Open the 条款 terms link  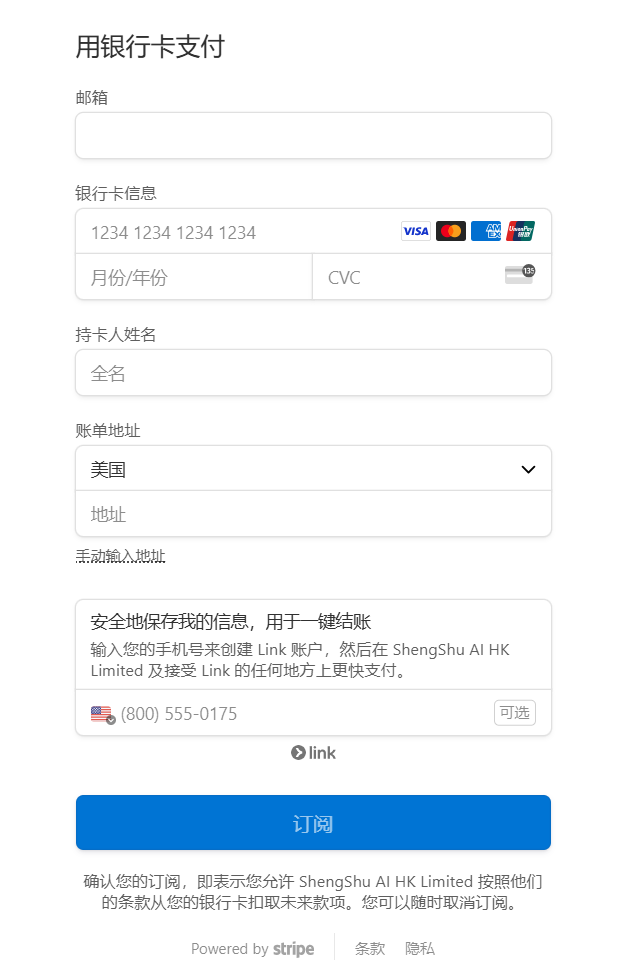pos(370,949)
